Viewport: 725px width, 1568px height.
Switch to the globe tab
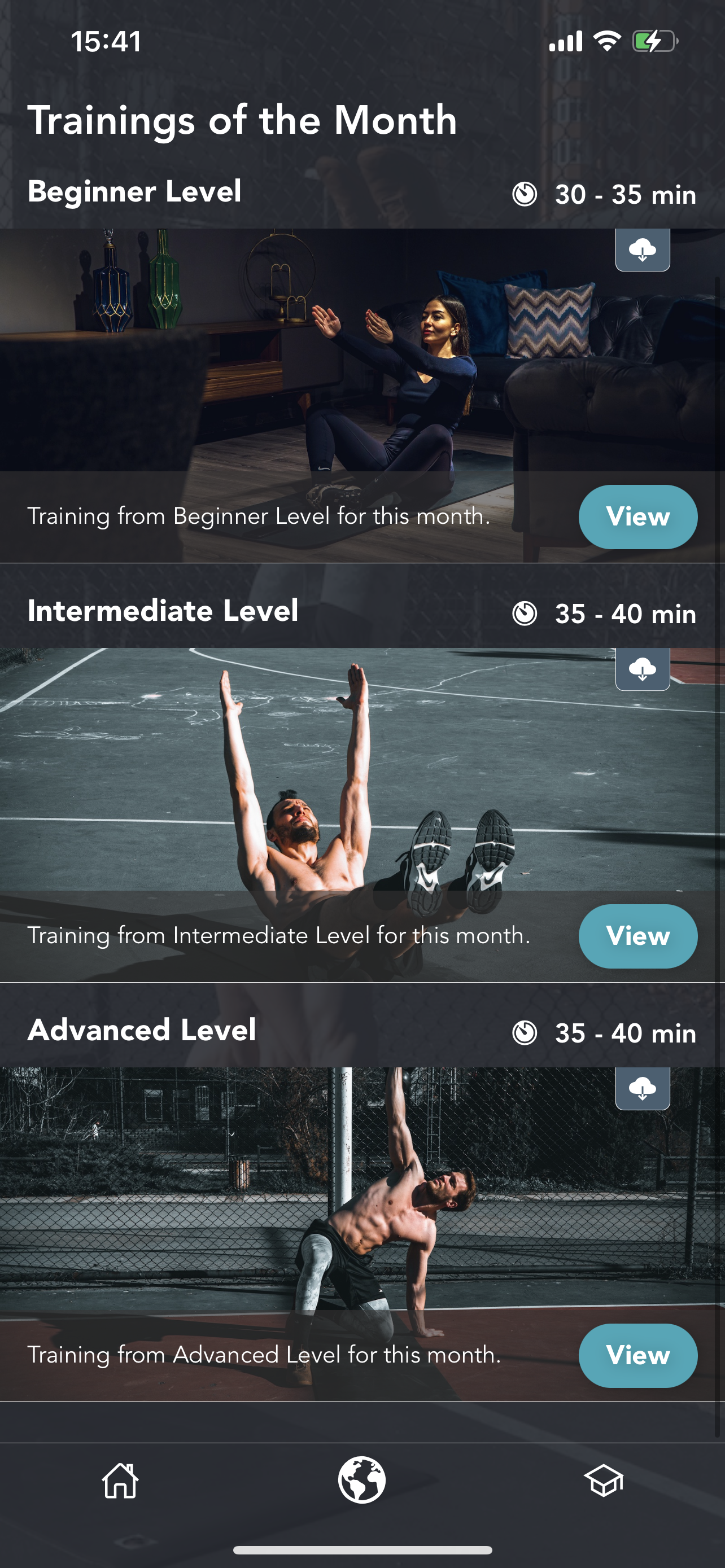pos(362,1480)
